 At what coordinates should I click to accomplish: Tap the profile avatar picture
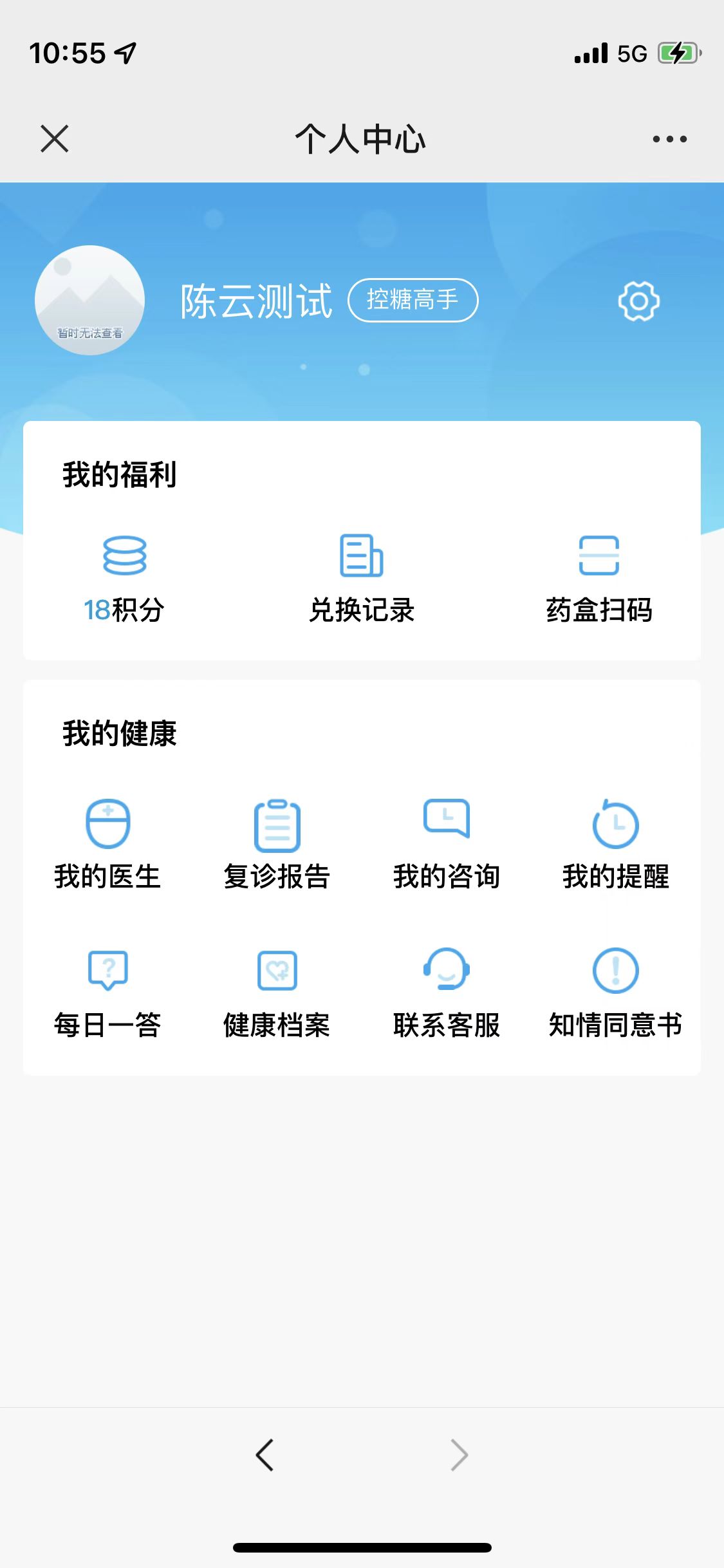tap(89, 300)
